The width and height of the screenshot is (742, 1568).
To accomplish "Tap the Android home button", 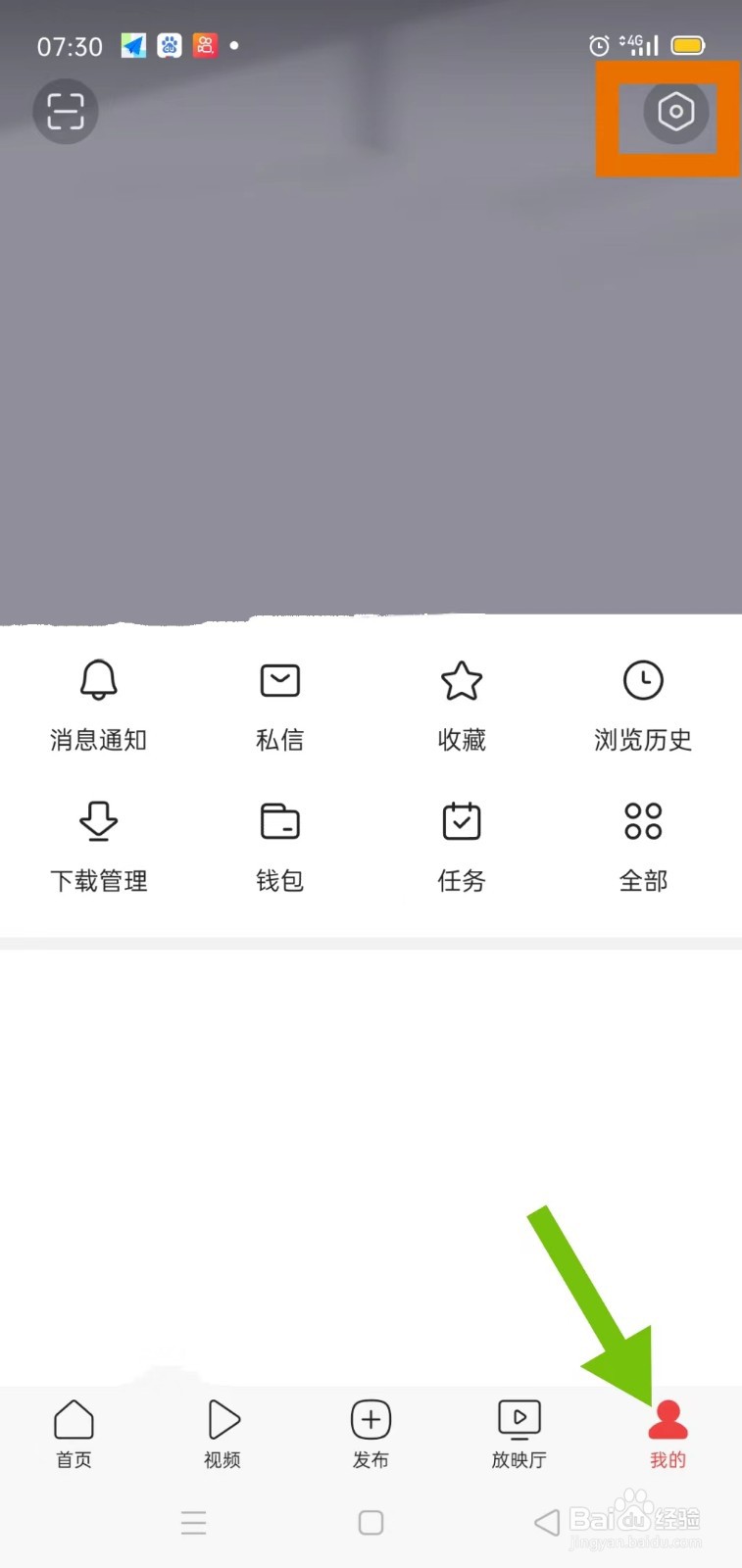I will pyautogui.click(x=371, y=1522).
